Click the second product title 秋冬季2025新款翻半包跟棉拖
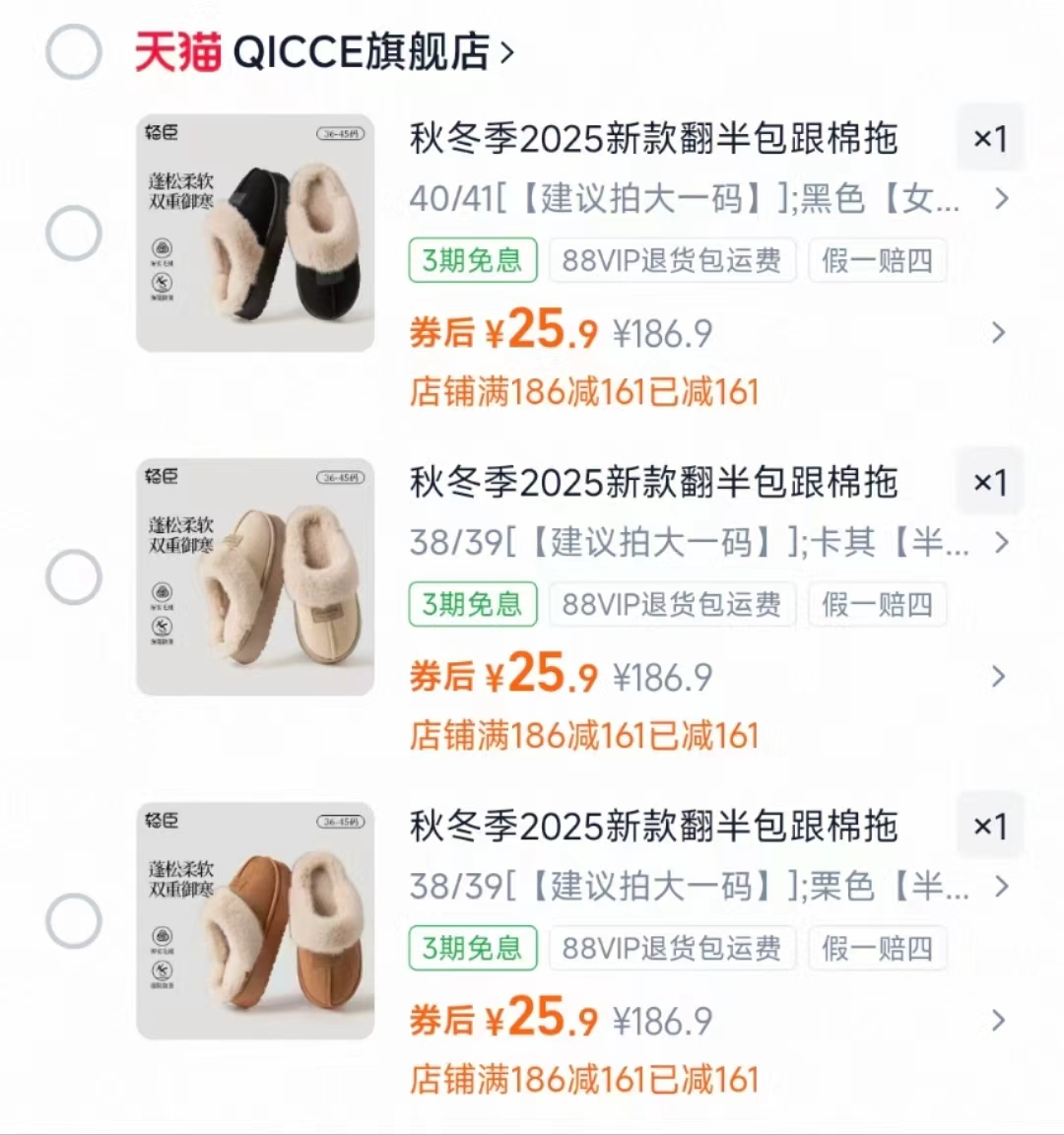 pos(653,483)
